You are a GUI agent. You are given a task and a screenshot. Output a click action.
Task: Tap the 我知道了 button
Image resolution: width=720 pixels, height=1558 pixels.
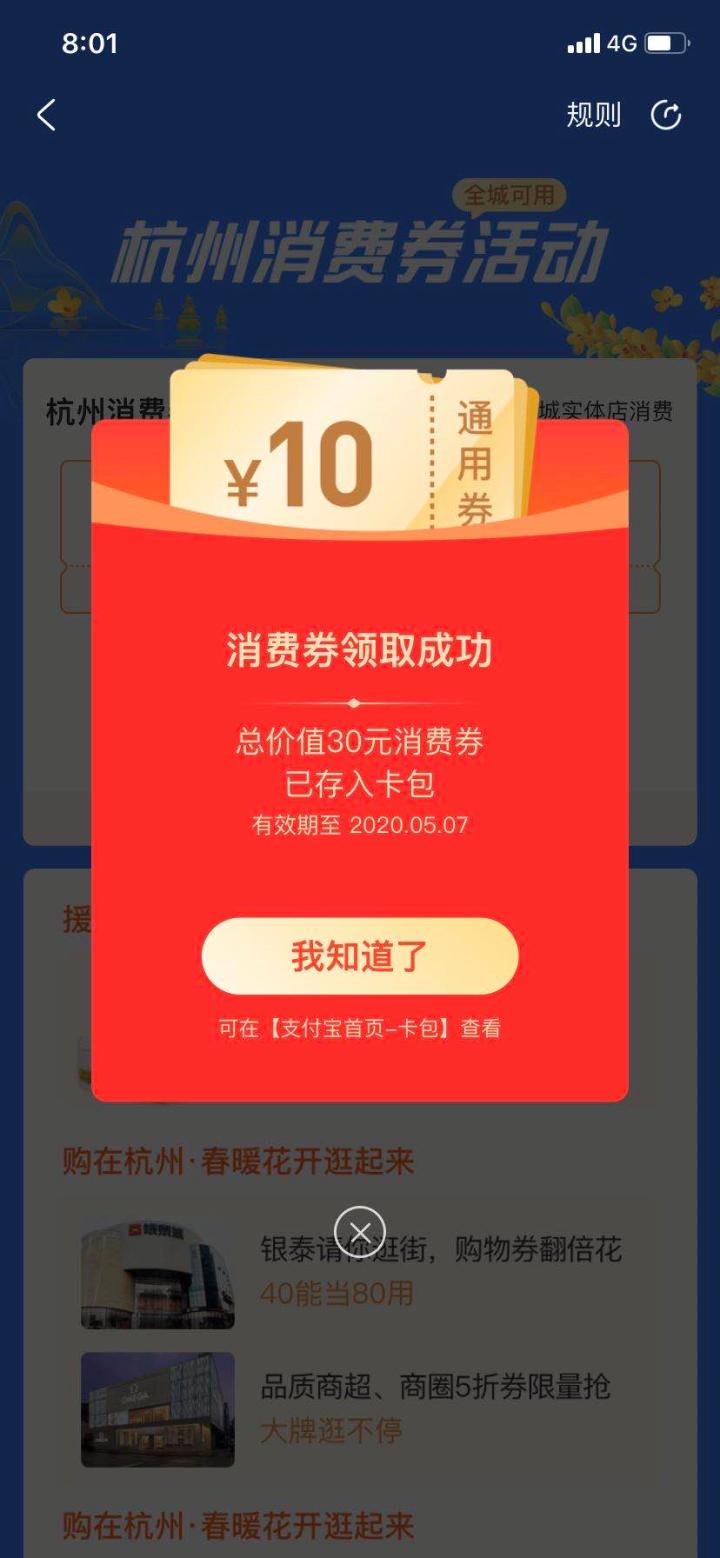pyautogui.click(x=360, y=956)
